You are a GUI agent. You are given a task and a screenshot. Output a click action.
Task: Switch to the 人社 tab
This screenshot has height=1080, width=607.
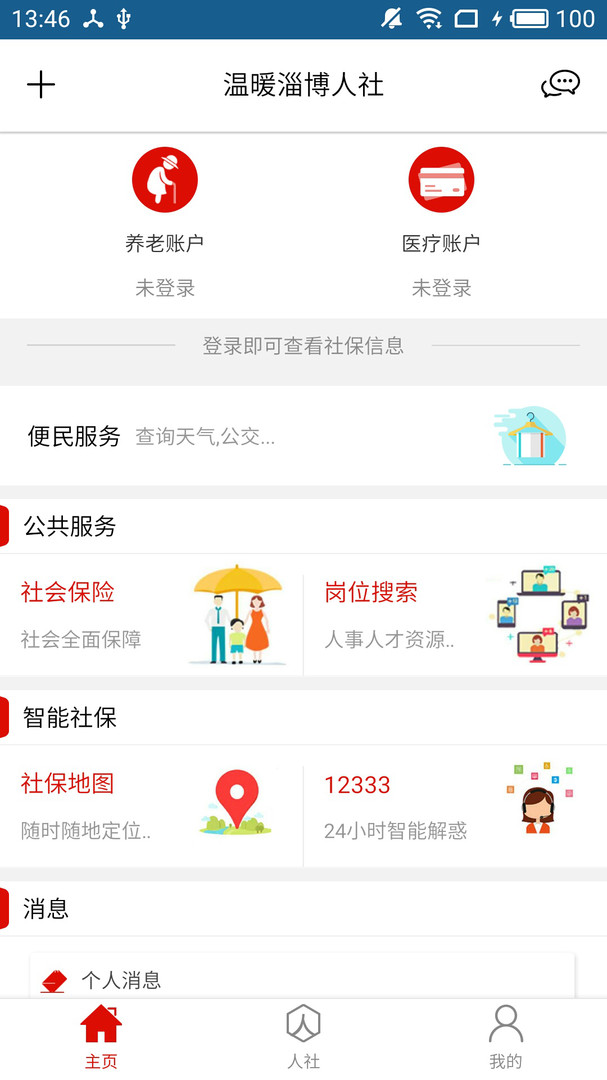coord(303,1037)
